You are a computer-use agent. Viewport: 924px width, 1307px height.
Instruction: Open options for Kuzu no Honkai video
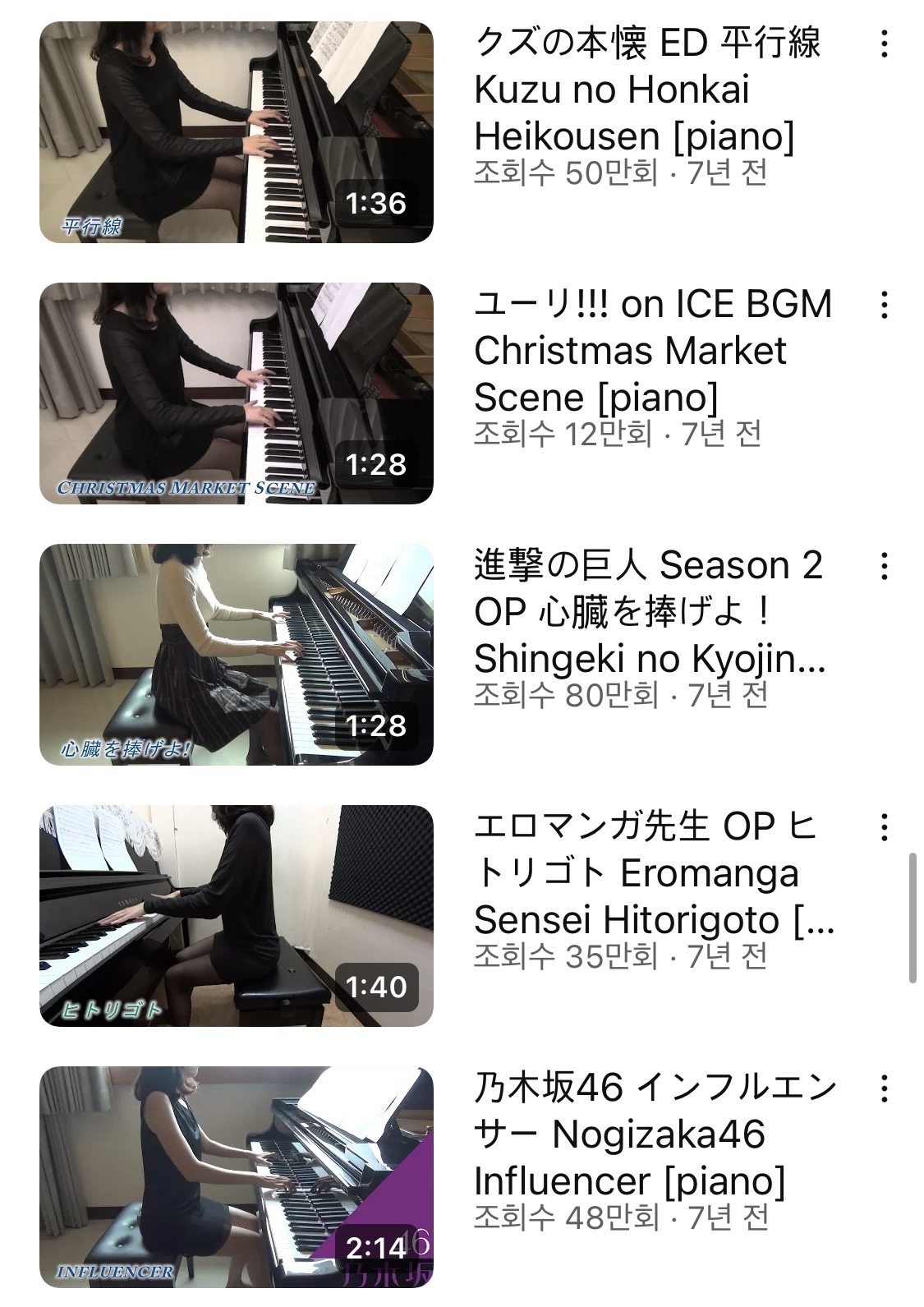pos(884,44)
